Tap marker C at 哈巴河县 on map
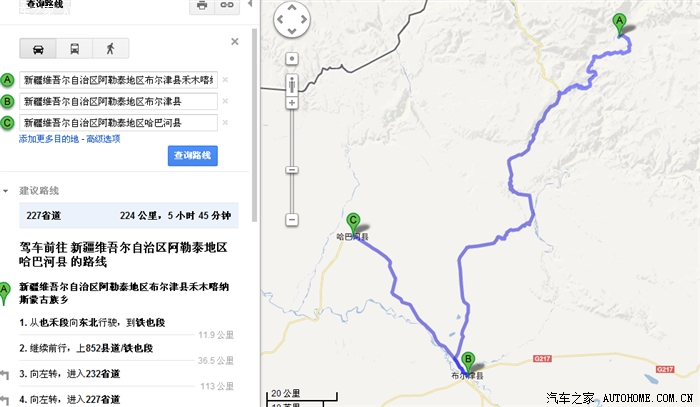Screen dimensions: 700x407 (353, 222)
